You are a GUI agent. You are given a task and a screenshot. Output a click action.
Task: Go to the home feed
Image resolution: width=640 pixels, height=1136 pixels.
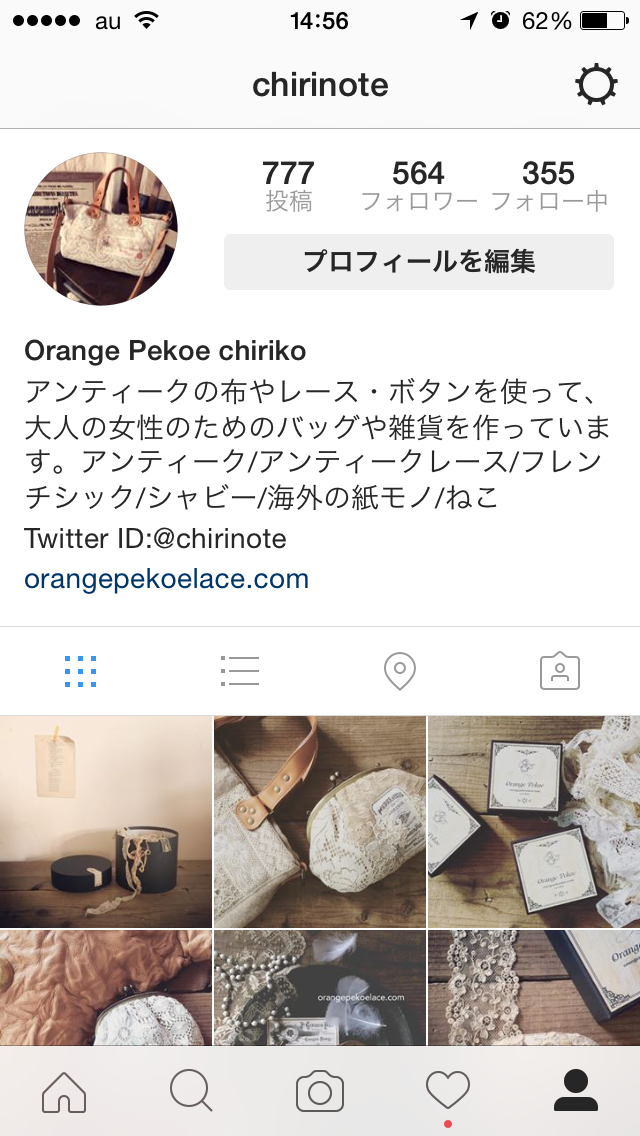point(64,1091)
